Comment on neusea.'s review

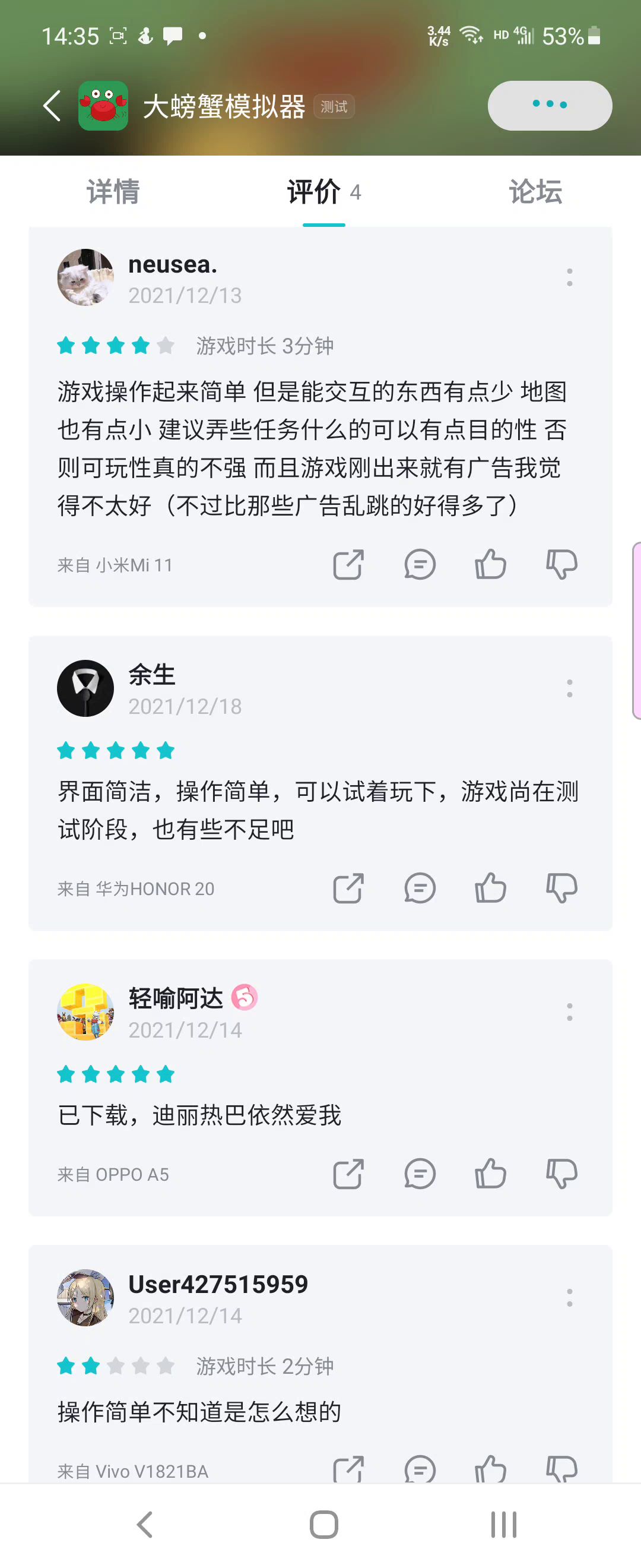click(420, 564)
